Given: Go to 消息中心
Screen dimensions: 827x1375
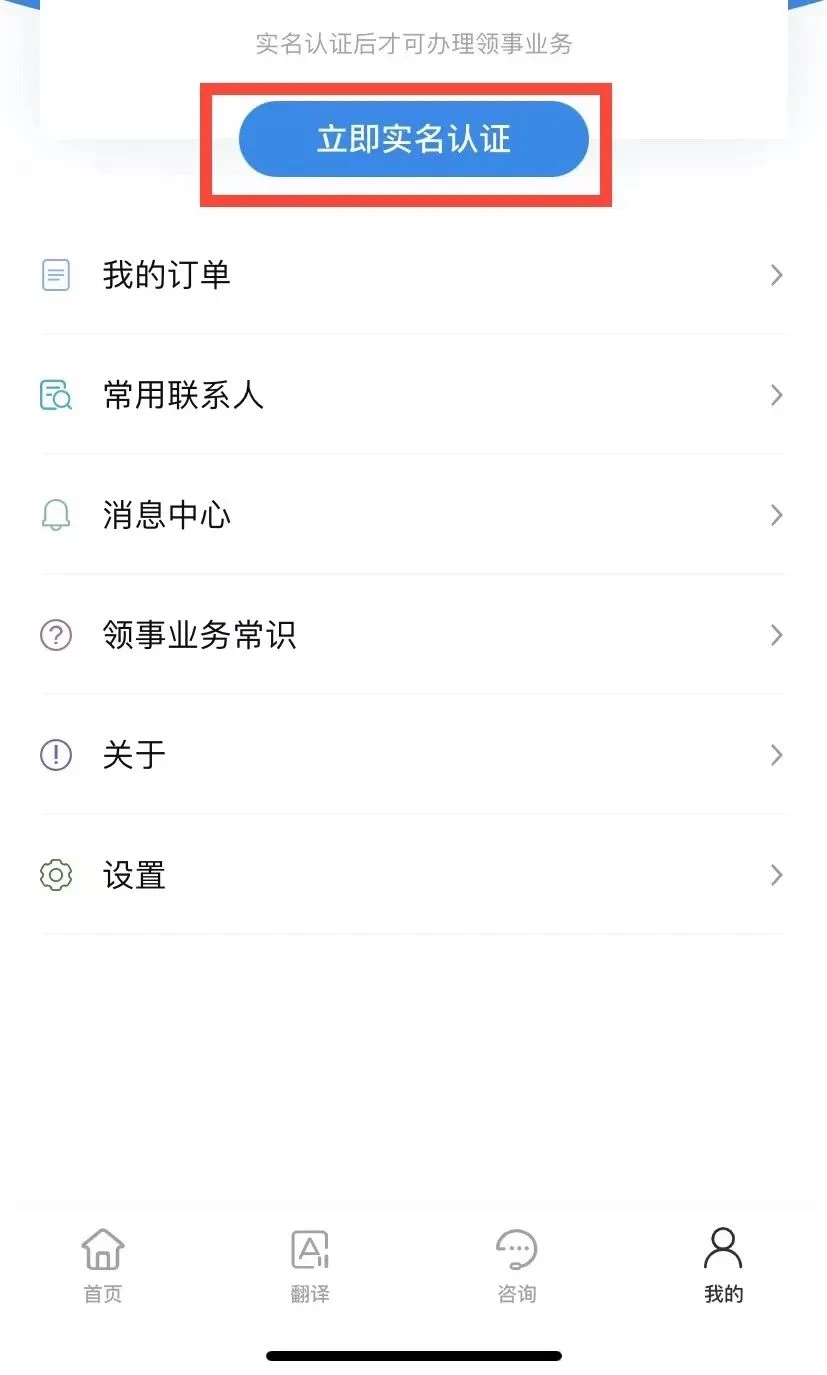Looking at the screenshot, I should (413, 515).
